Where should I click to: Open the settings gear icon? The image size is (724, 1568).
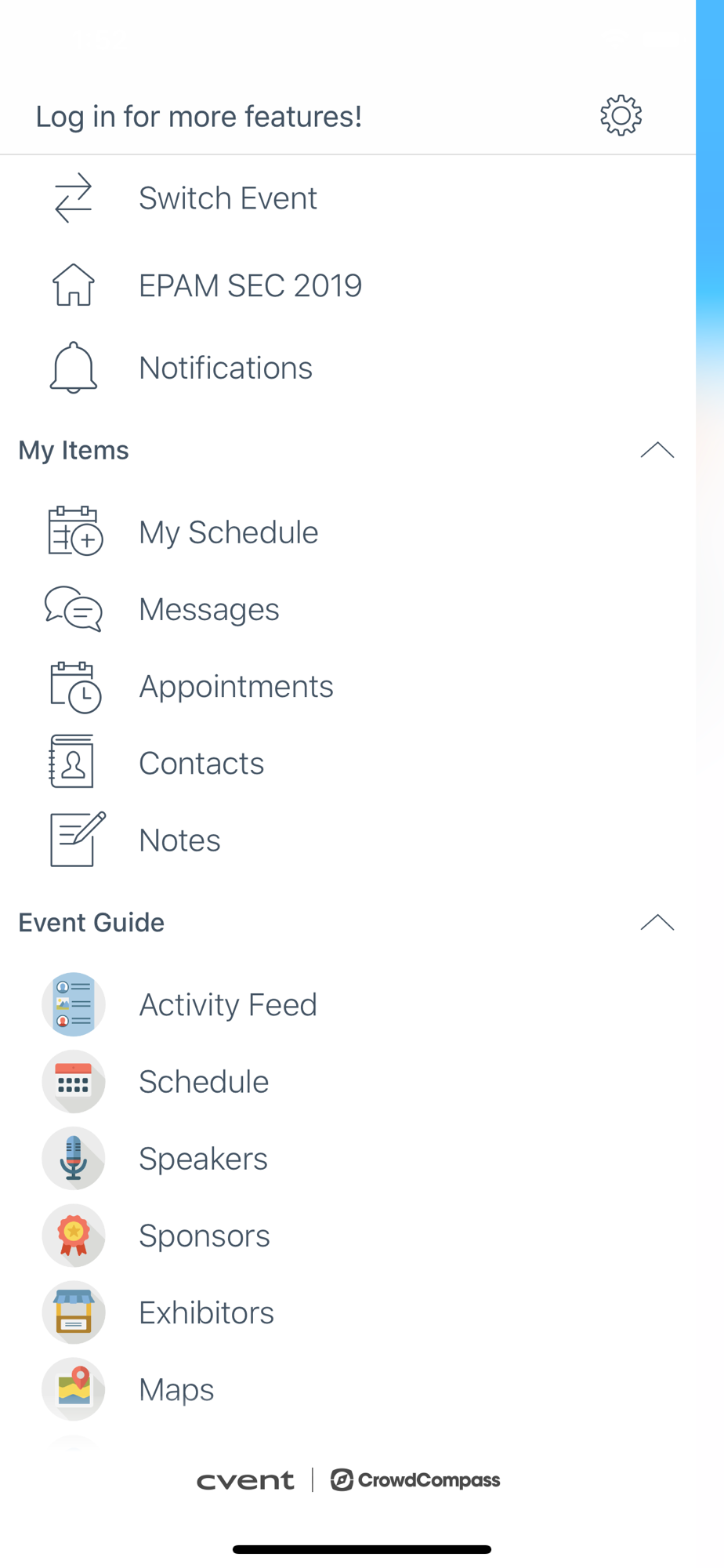tap(621, 116)
